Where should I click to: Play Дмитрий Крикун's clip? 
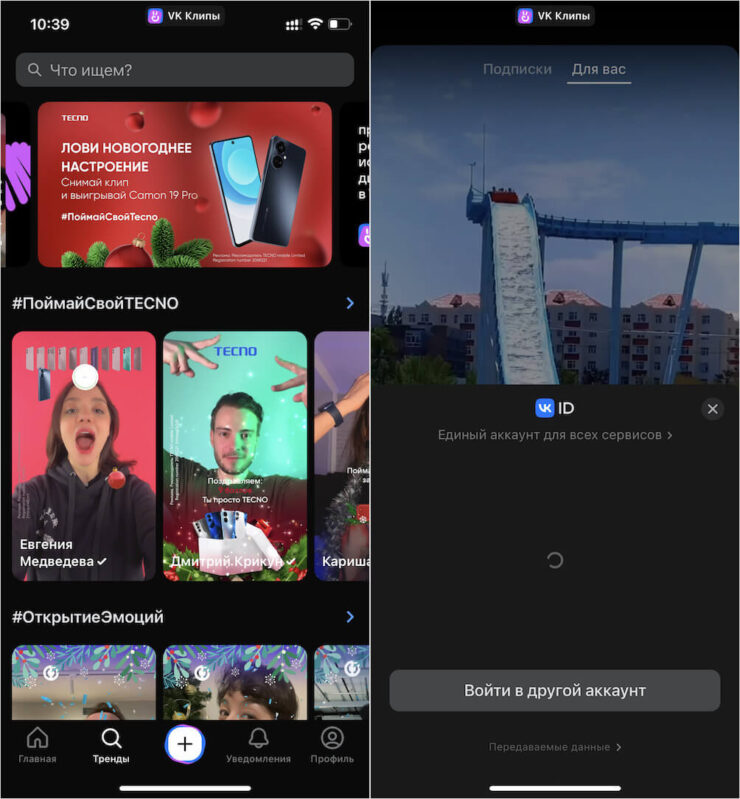(x=235, y=456)
